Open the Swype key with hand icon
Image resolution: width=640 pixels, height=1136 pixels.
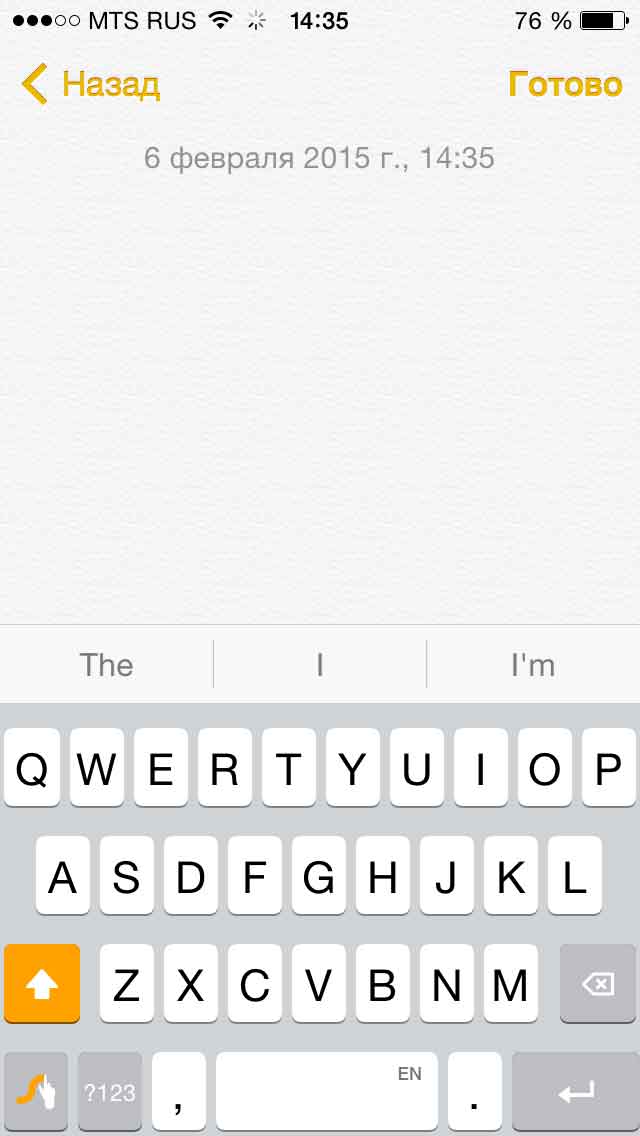pos(36,1091)
